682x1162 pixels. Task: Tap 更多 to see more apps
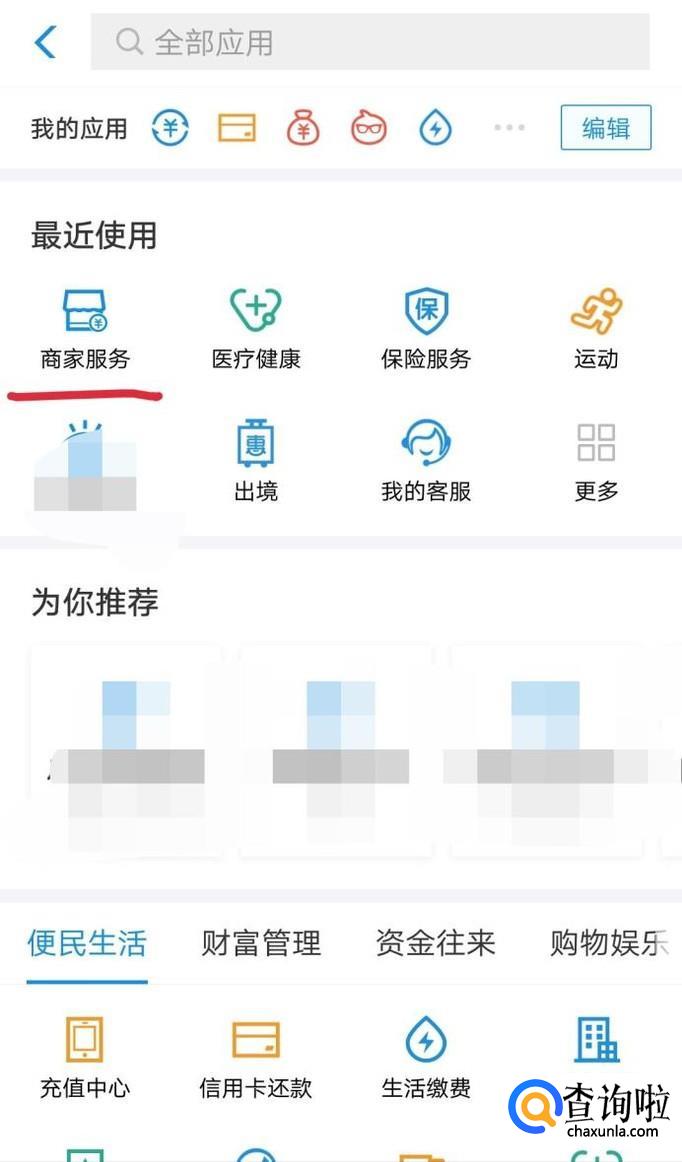596,460
